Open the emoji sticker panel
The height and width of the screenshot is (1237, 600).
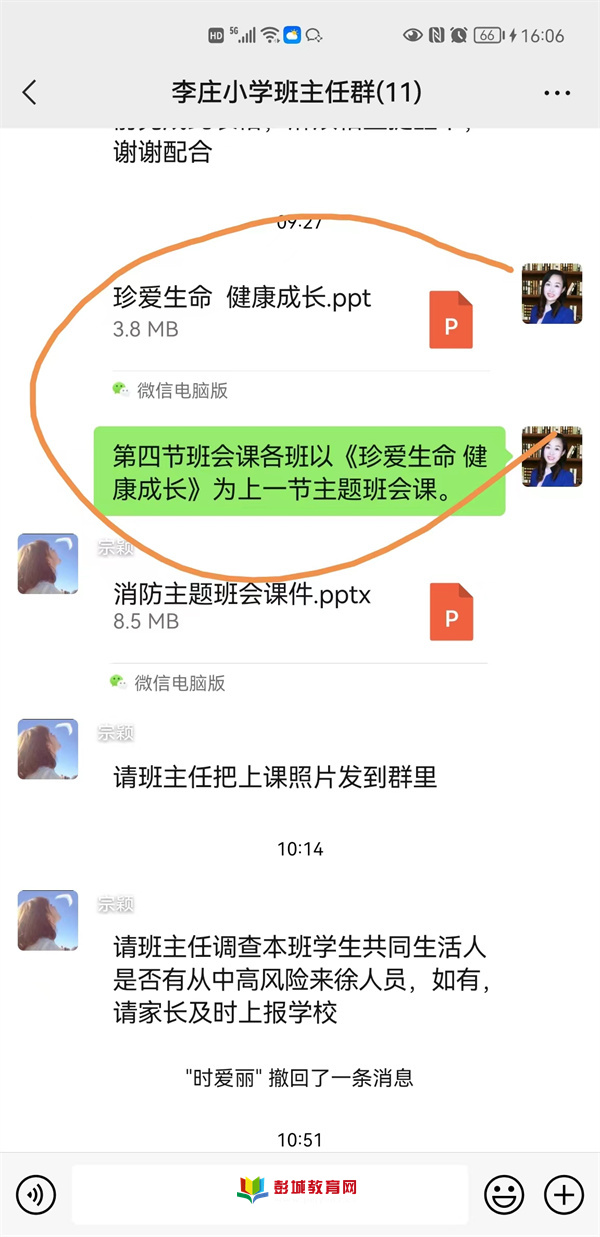coord(504,1194)
